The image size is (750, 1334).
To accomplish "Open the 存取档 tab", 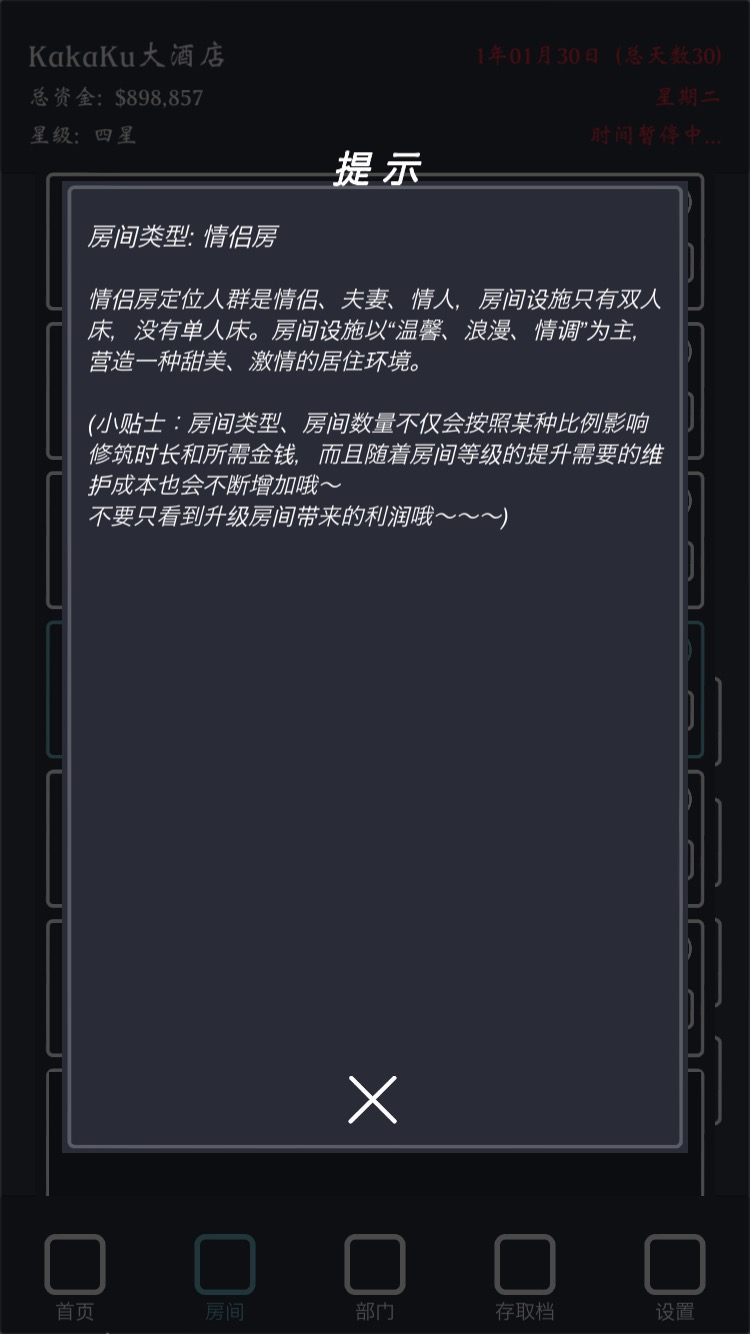I will [x=525, y=1276].
